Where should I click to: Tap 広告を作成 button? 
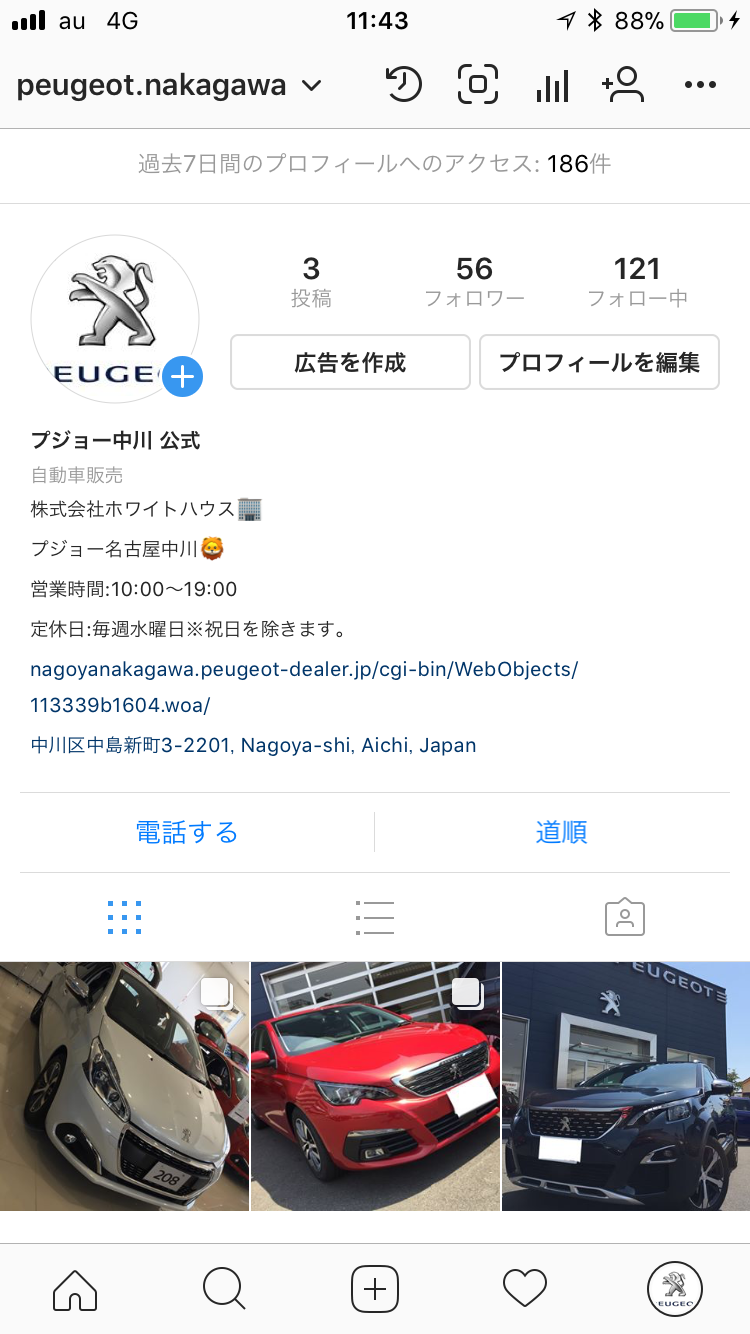[x=350, y=362]
